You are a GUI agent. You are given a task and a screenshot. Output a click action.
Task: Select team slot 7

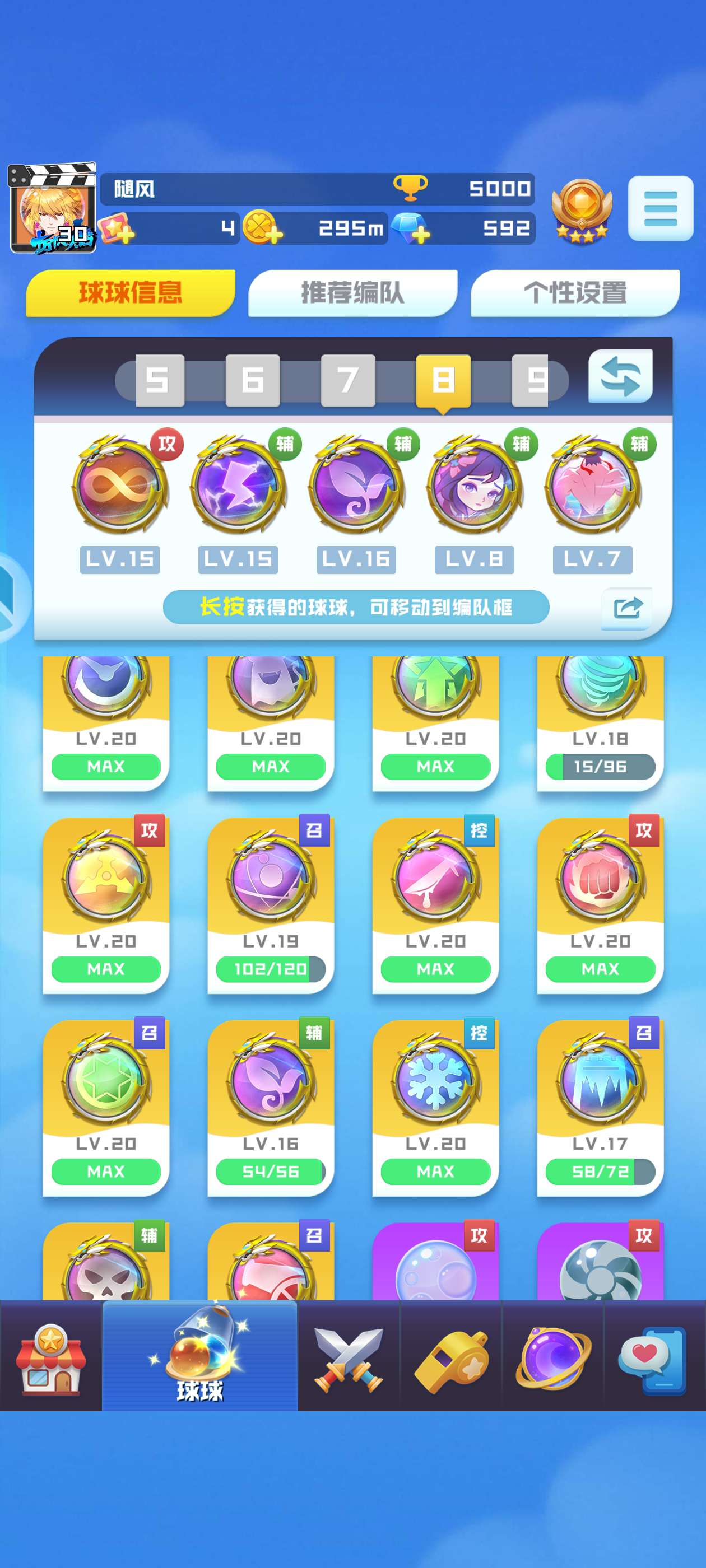pyautogui.click(x=348, y=380)
